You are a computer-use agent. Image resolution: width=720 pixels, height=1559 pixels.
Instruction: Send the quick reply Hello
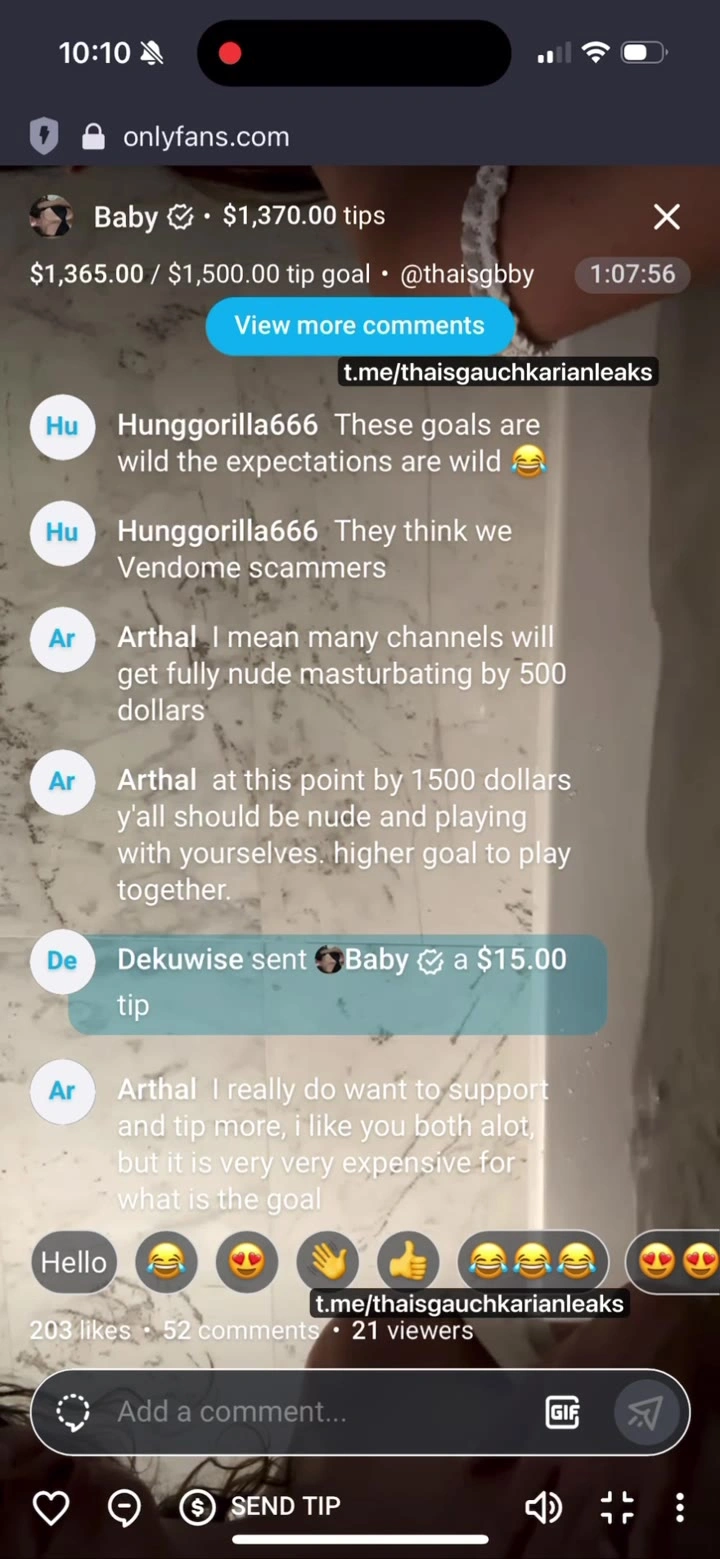73,1262
